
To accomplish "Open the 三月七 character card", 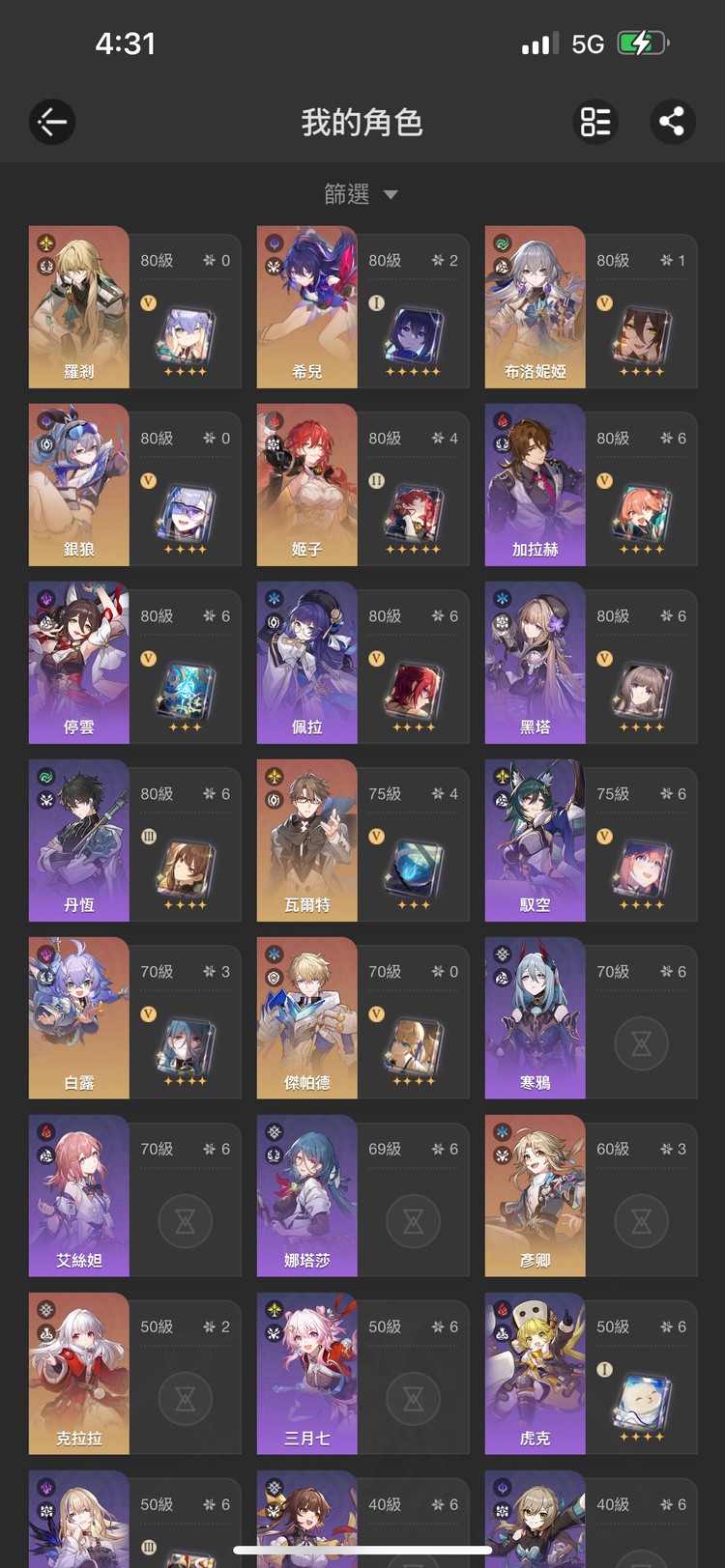I will point(307,1374).
